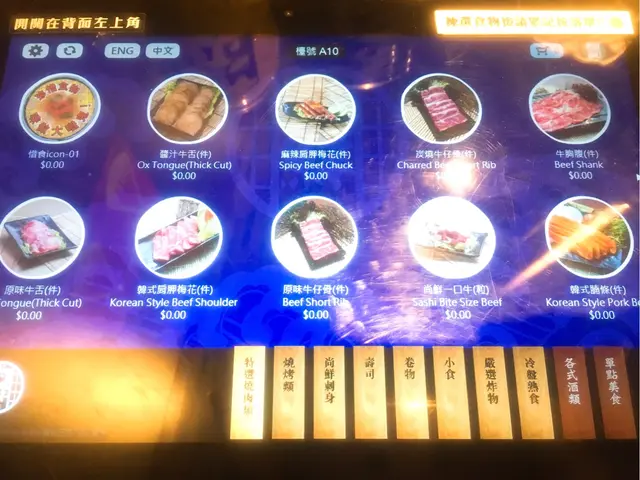Open the 壽司 category tab
The height and width of the screenshot is (480, 640).
coord(370,392)
